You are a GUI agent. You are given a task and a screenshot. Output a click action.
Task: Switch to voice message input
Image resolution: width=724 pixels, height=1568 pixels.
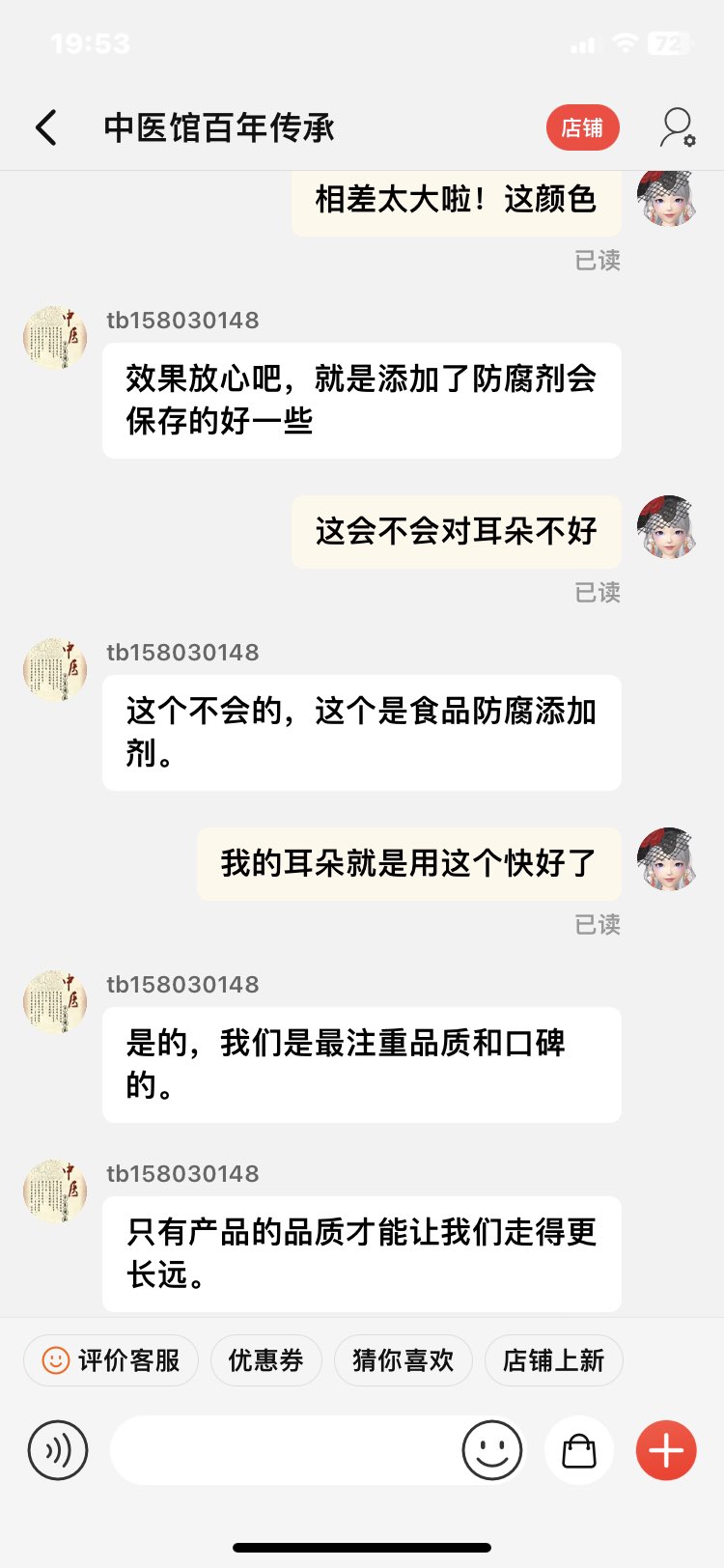click(58, 1450)
